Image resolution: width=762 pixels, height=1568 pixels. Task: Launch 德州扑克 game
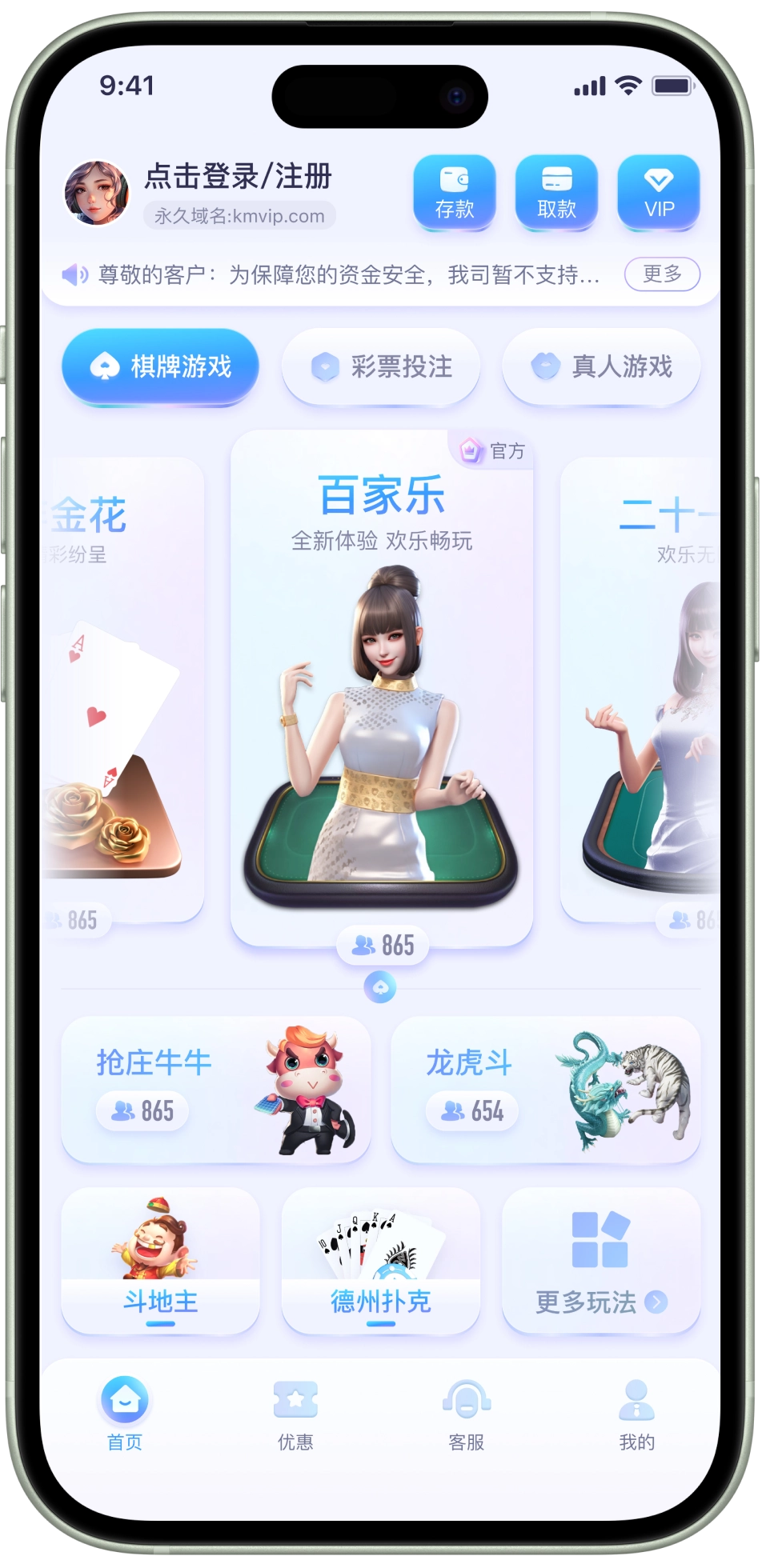pos(381,1261)
